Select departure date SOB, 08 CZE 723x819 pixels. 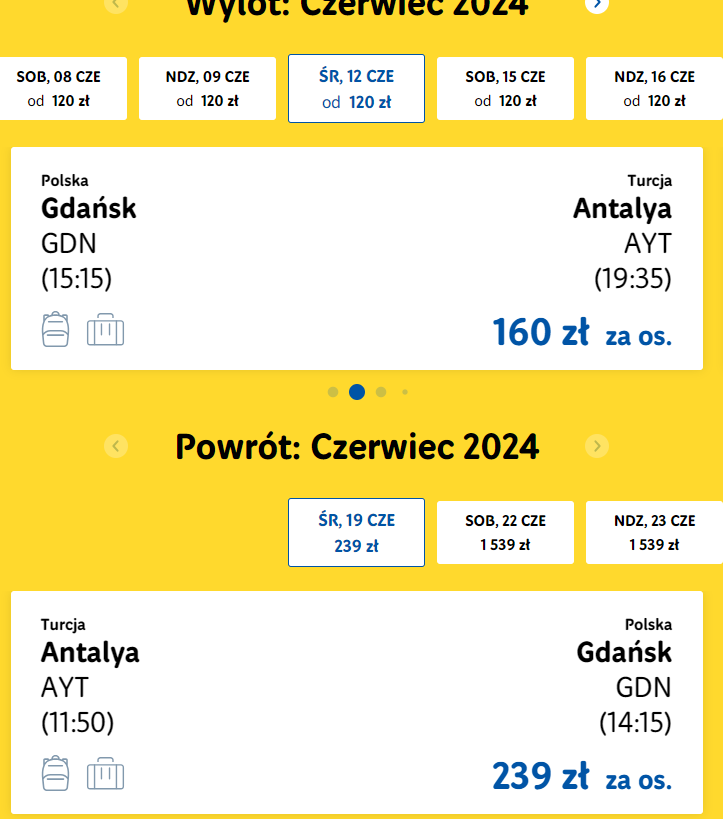click(63, 88)
